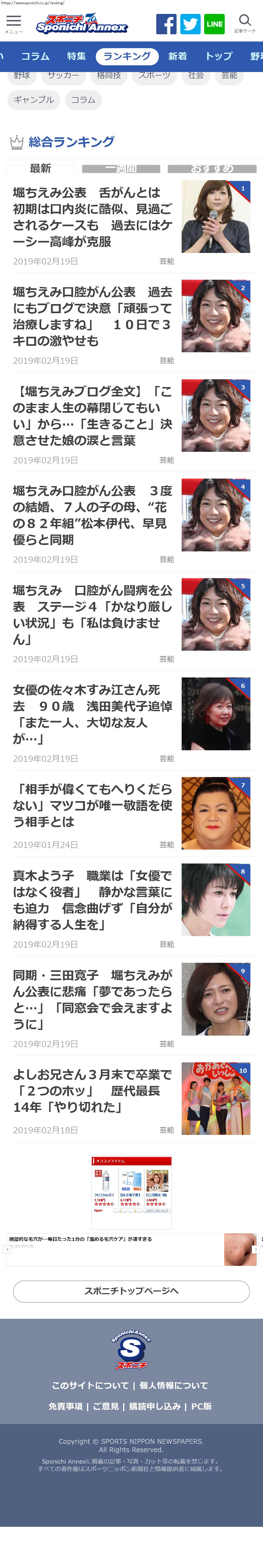263x1568 pixels.
Task: Open rank 1 article about 舌がんとは
Action: point(93,217)
